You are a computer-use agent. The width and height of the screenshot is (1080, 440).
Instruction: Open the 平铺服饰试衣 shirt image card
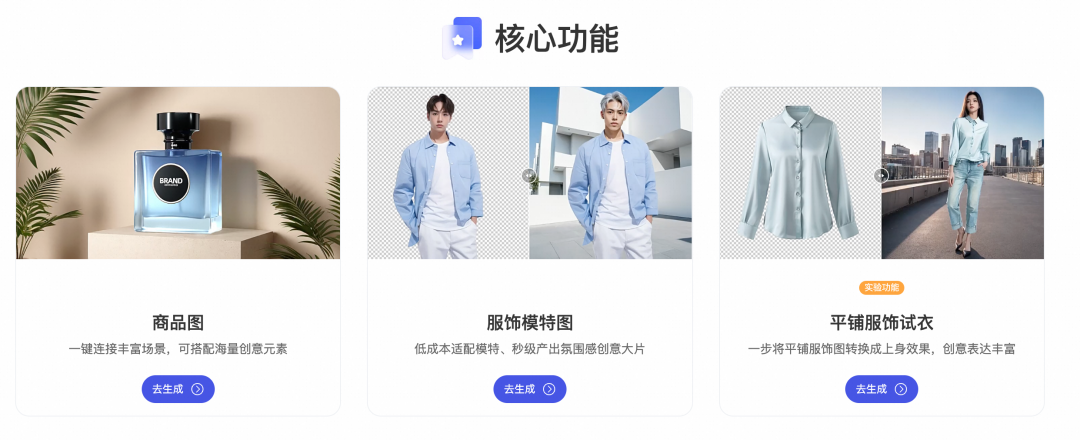pos(881,173)
